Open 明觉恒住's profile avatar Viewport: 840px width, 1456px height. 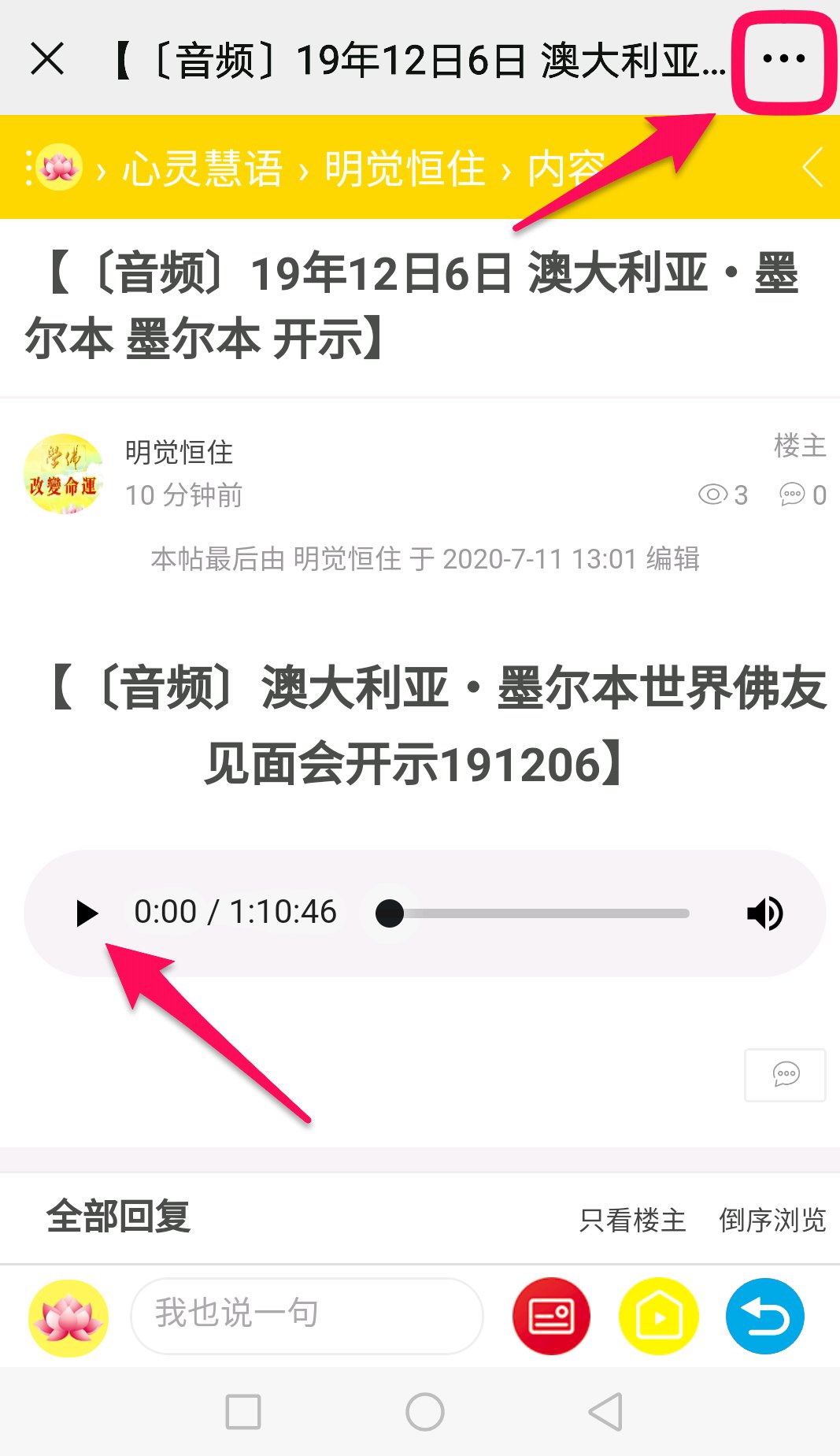tap(63, 473)
